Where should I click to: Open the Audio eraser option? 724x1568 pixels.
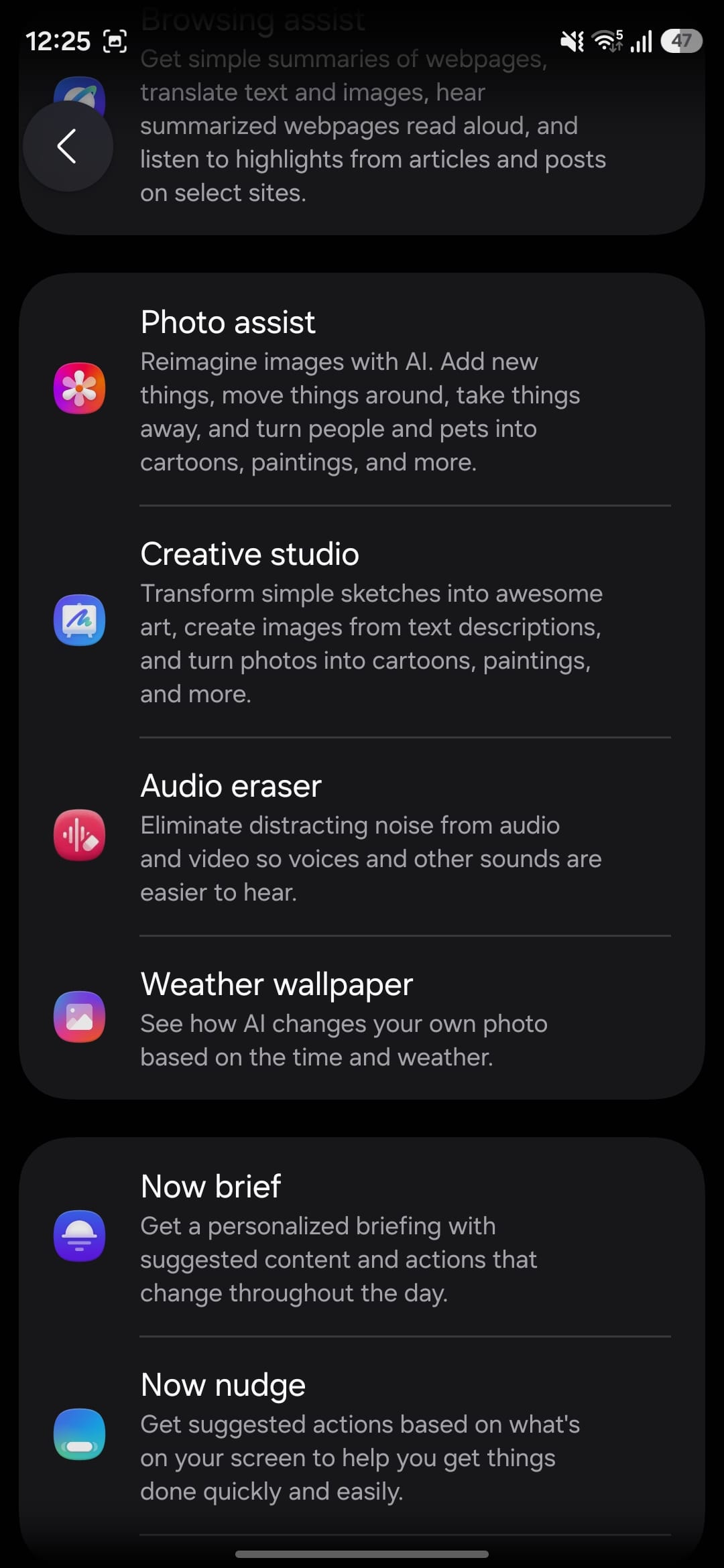[362, 836]
